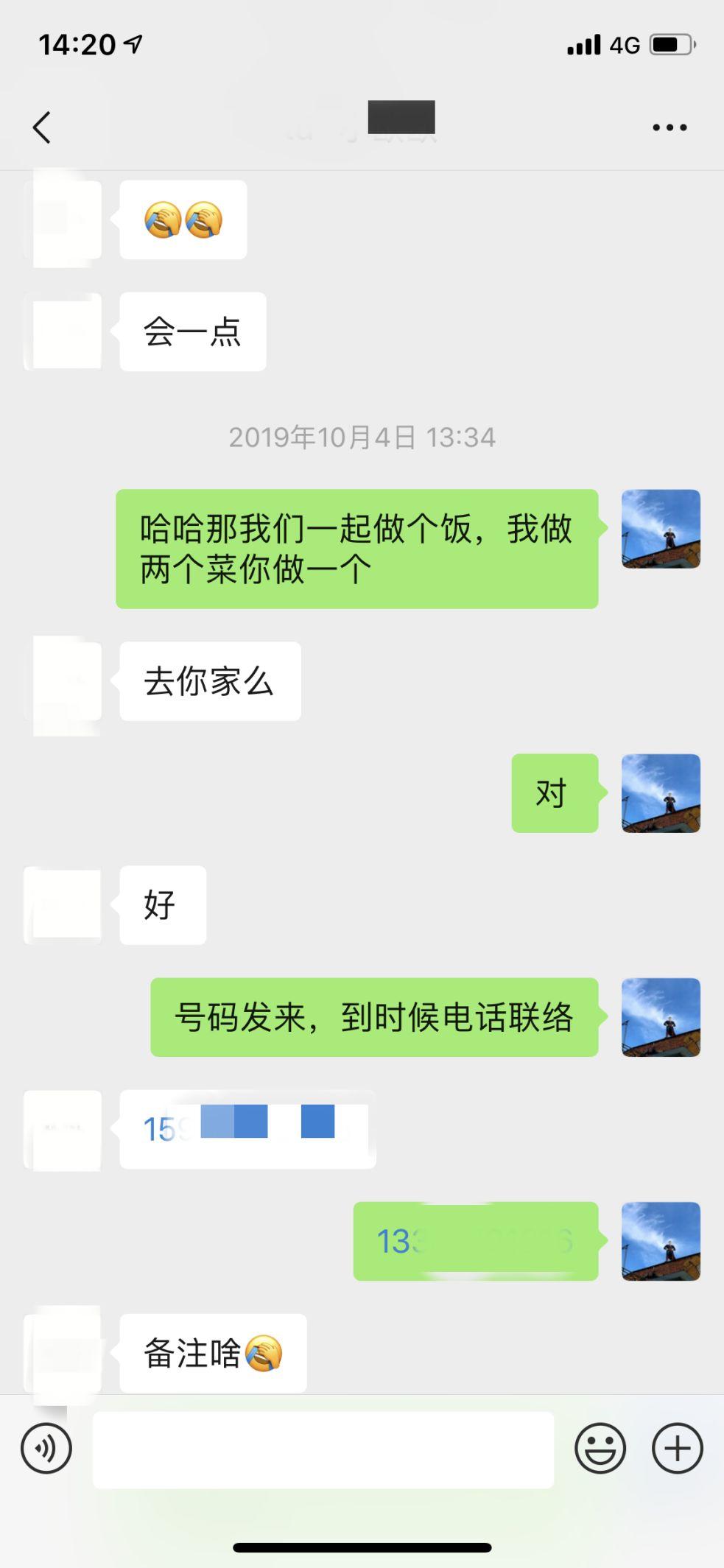Screen dimensions: 724x1568
Task: Switch to voice message input mode
Action: pyautogui.click(x=46, y=1448)
